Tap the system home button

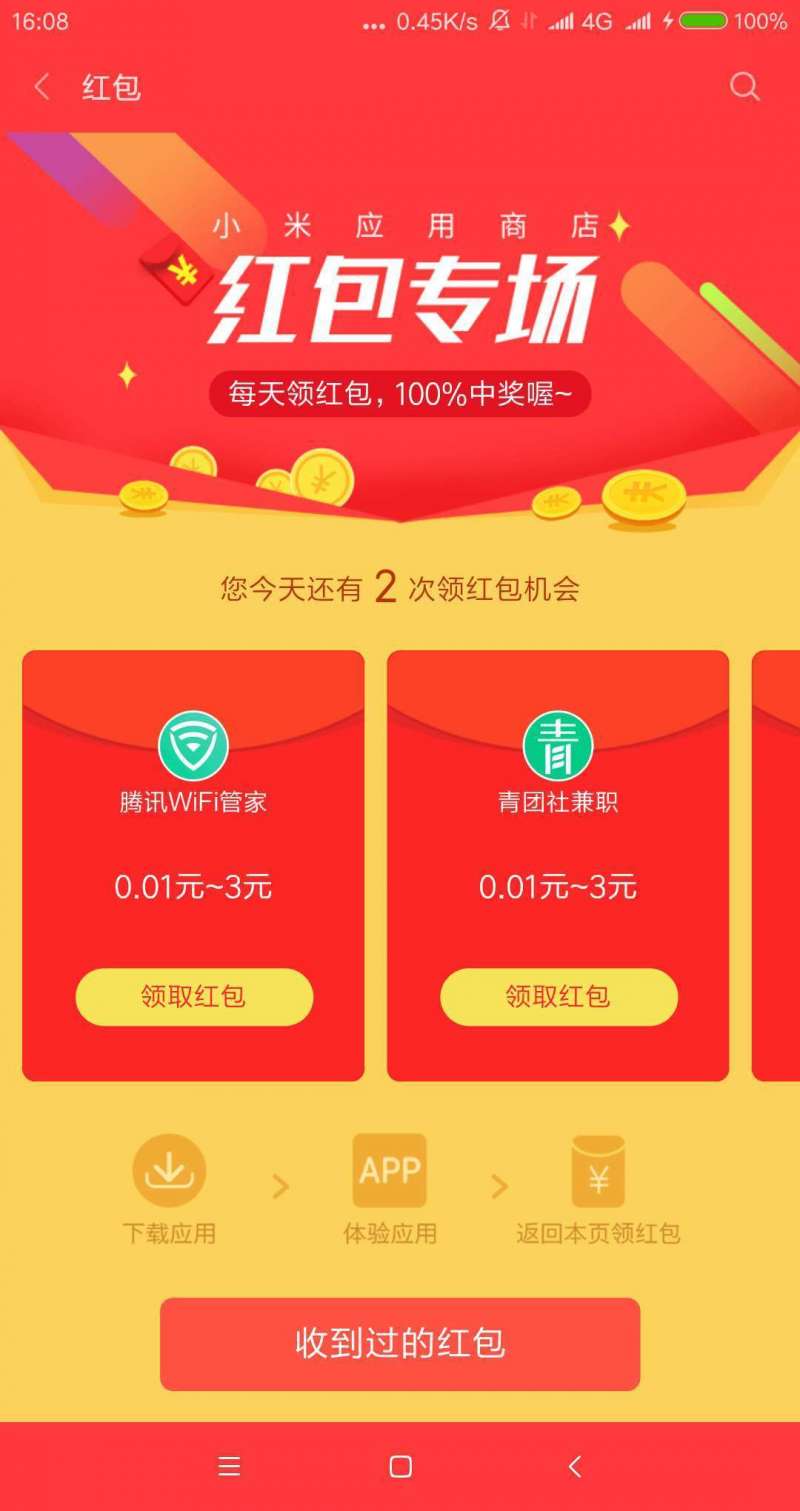tap(400, 1466)
